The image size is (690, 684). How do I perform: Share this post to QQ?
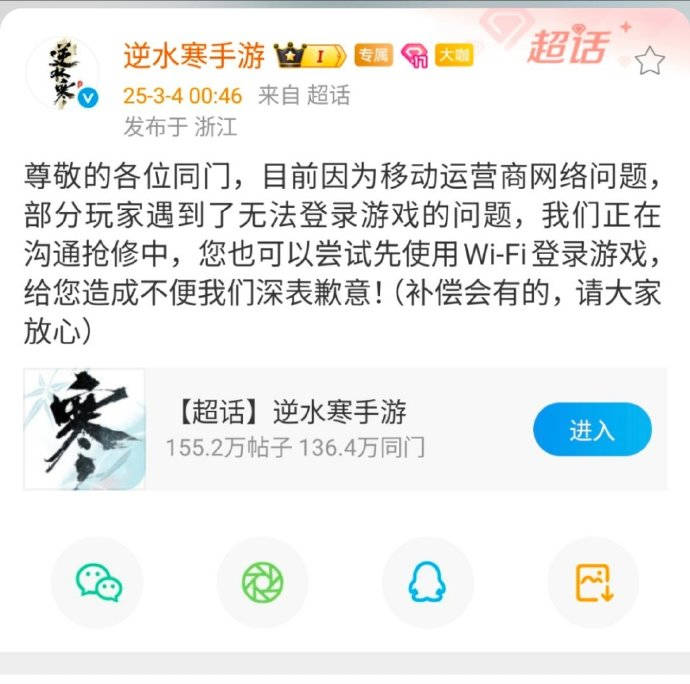tap(428, 582)
